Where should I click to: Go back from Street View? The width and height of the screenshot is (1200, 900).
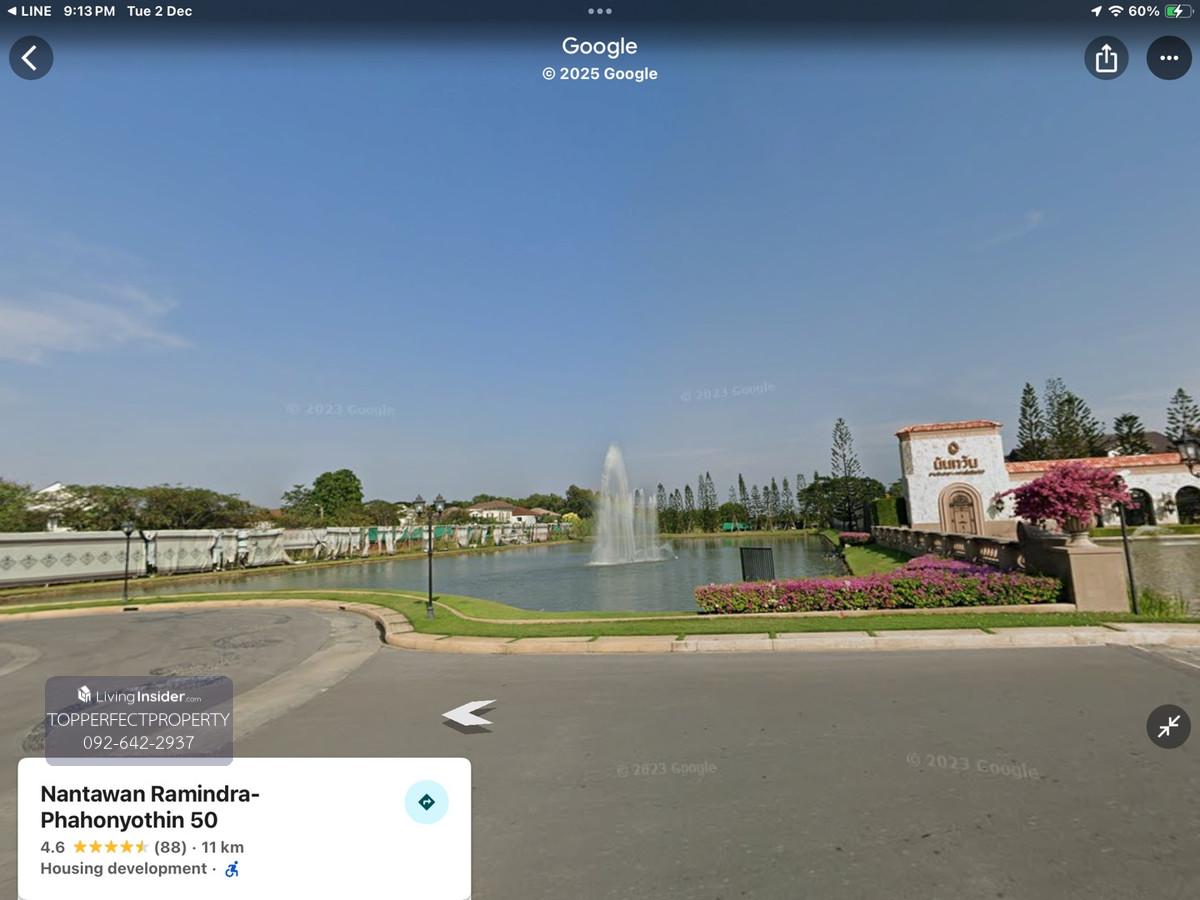(31, 58)
